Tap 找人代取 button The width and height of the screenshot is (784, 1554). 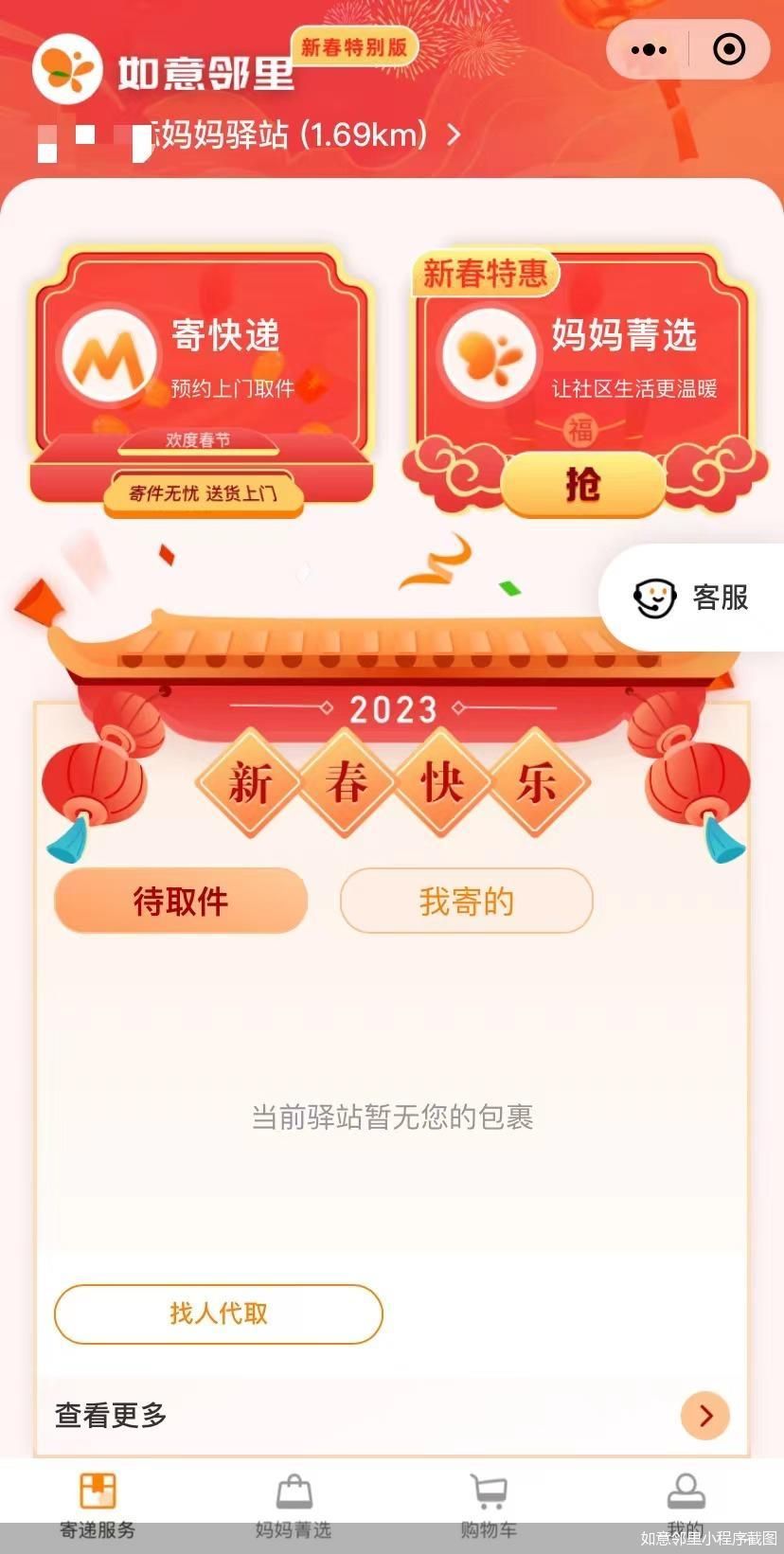coord(219,1313)
